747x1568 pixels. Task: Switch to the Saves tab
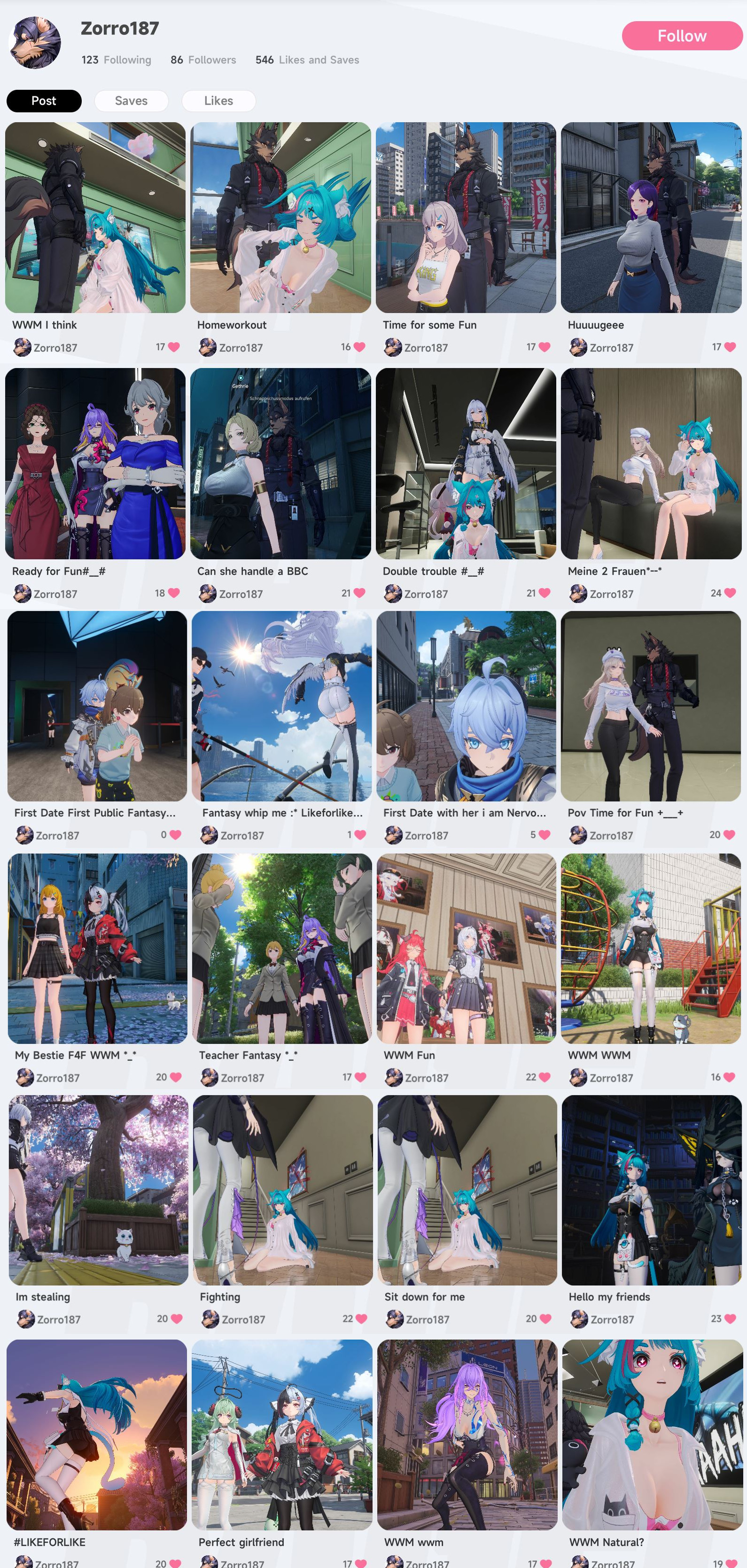click(131, 101)
